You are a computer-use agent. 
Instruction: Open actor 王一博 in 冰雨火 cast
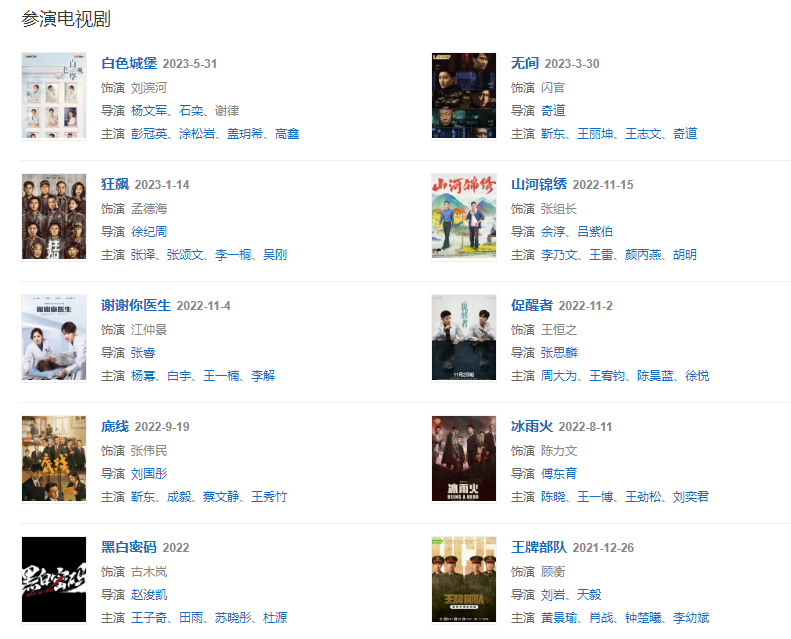tap(593, 497)
